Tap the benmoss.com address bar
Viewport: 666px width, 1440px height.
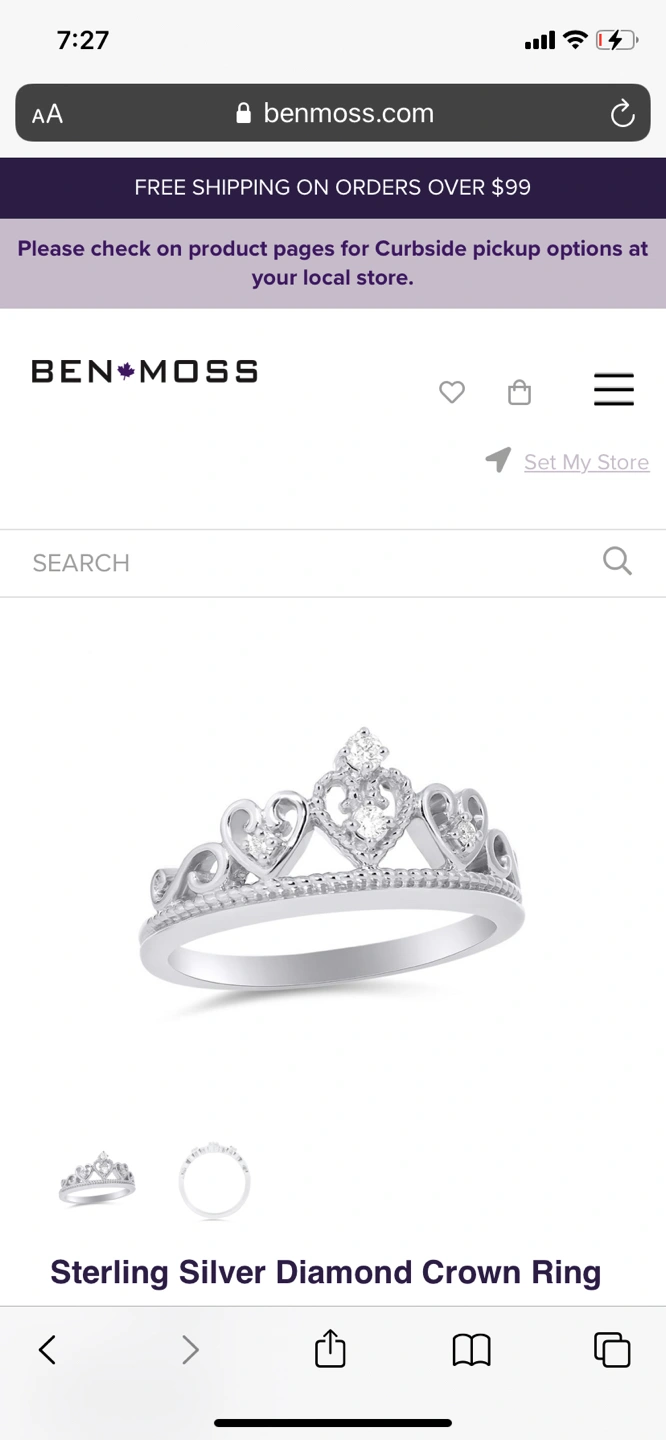(334, 113)
